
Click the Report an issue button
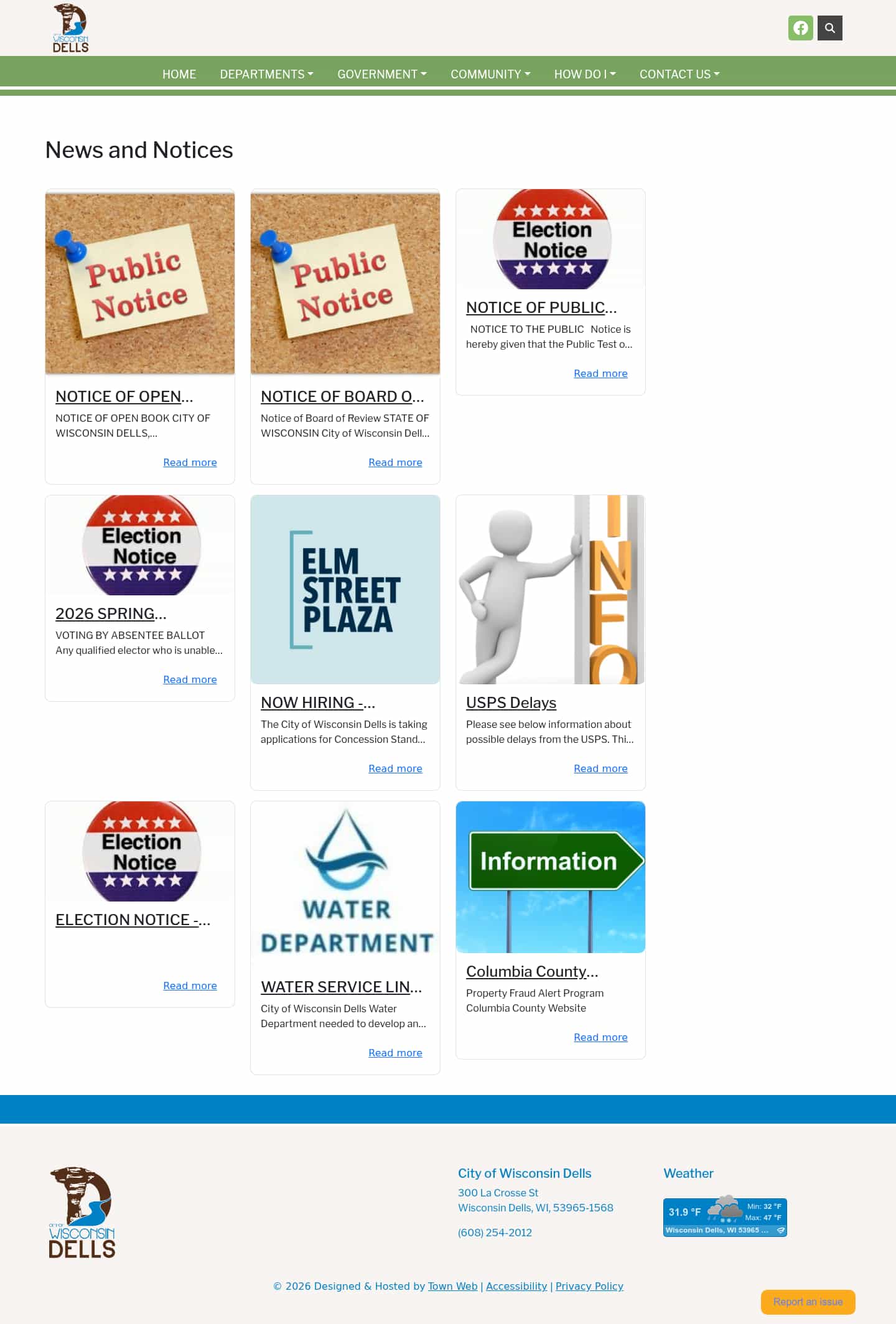point(808,1302)
